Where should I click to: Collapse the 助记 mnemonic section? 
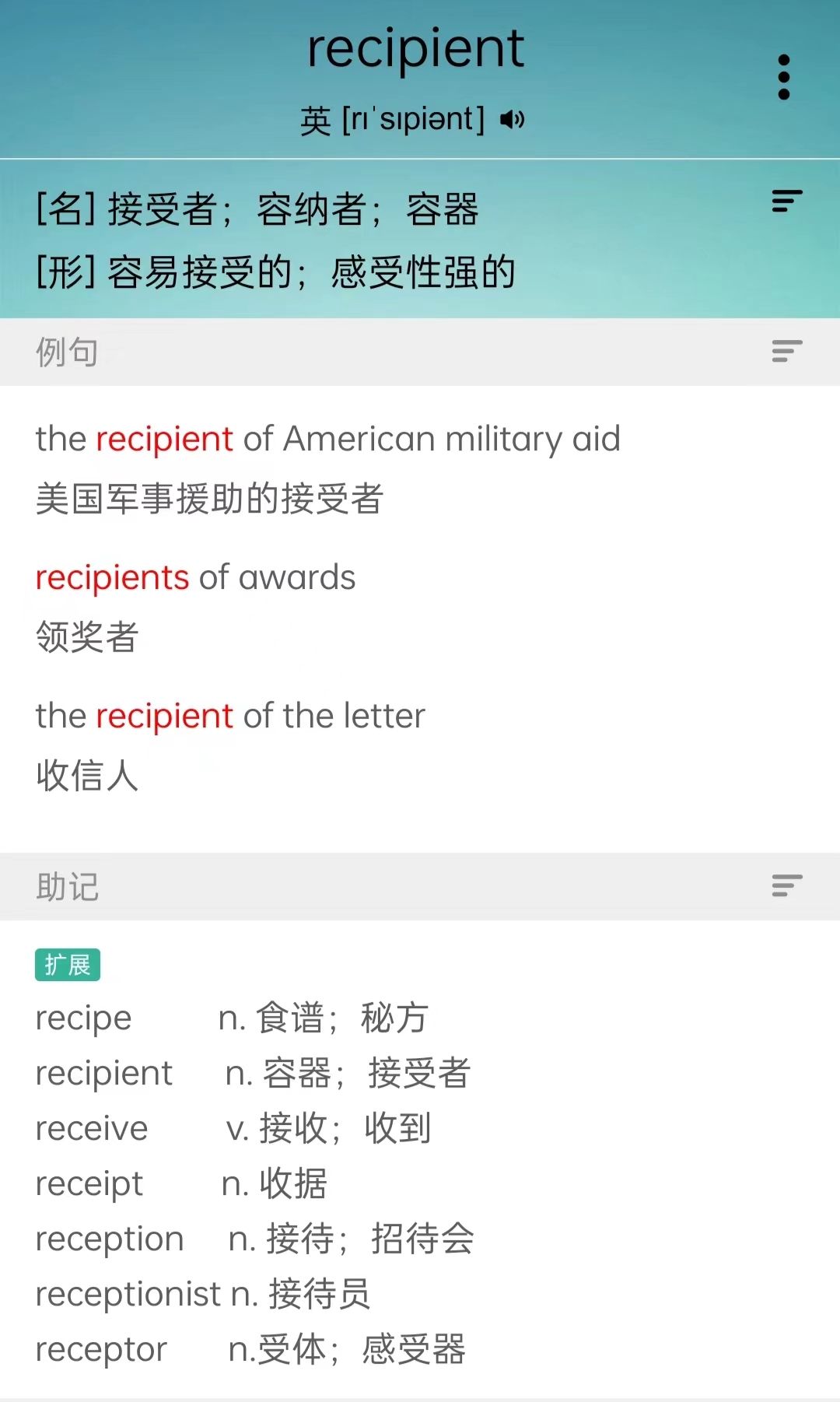pyautogui.click(x=786, y=885)
